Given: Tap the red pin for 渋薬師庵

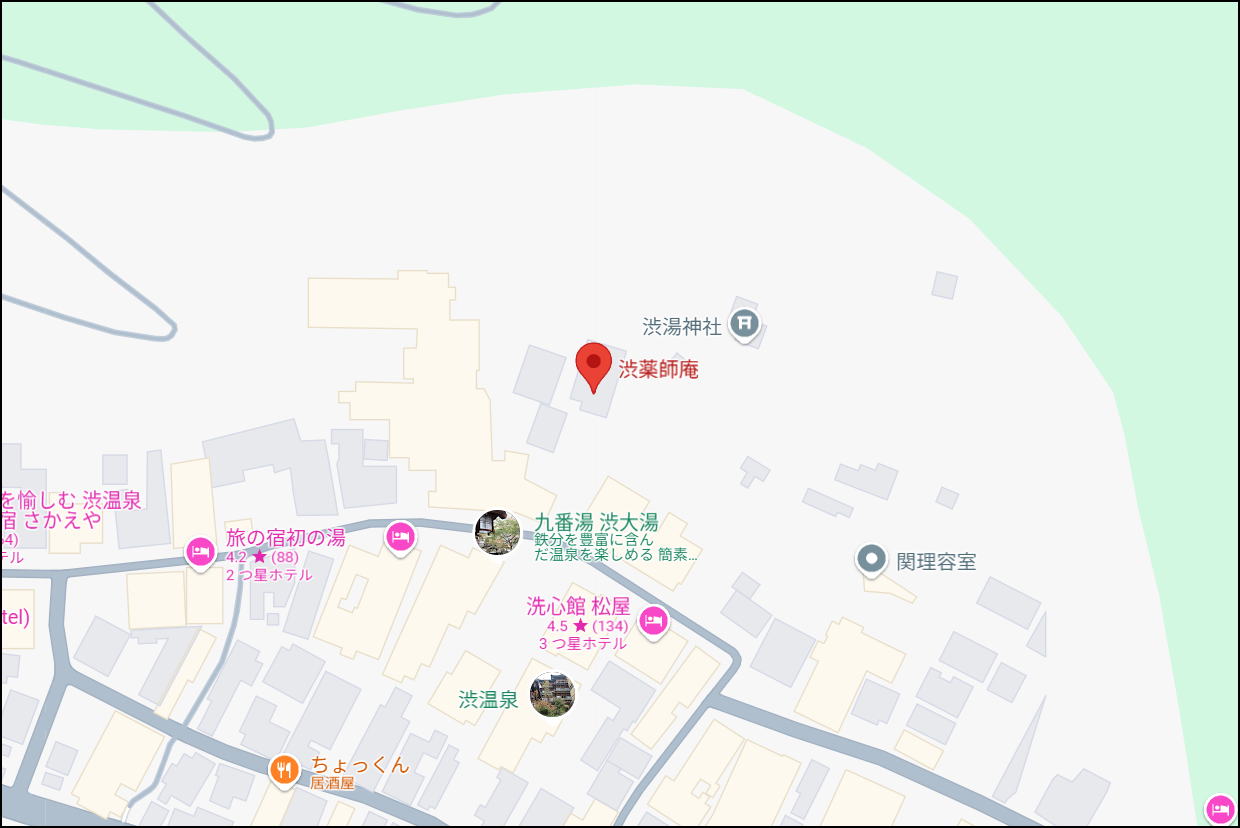Looking at the screenshot, I should click(x=594, y=364).
